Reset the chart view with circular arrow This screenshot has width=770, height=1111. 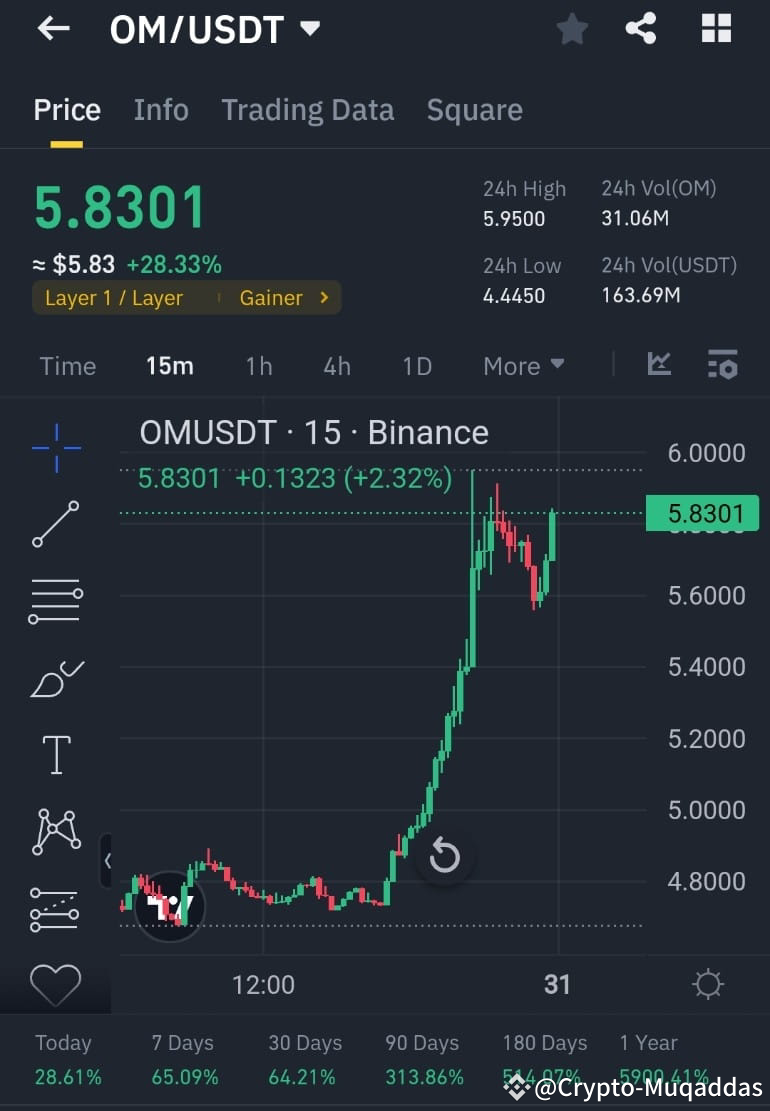click(444, 857)
